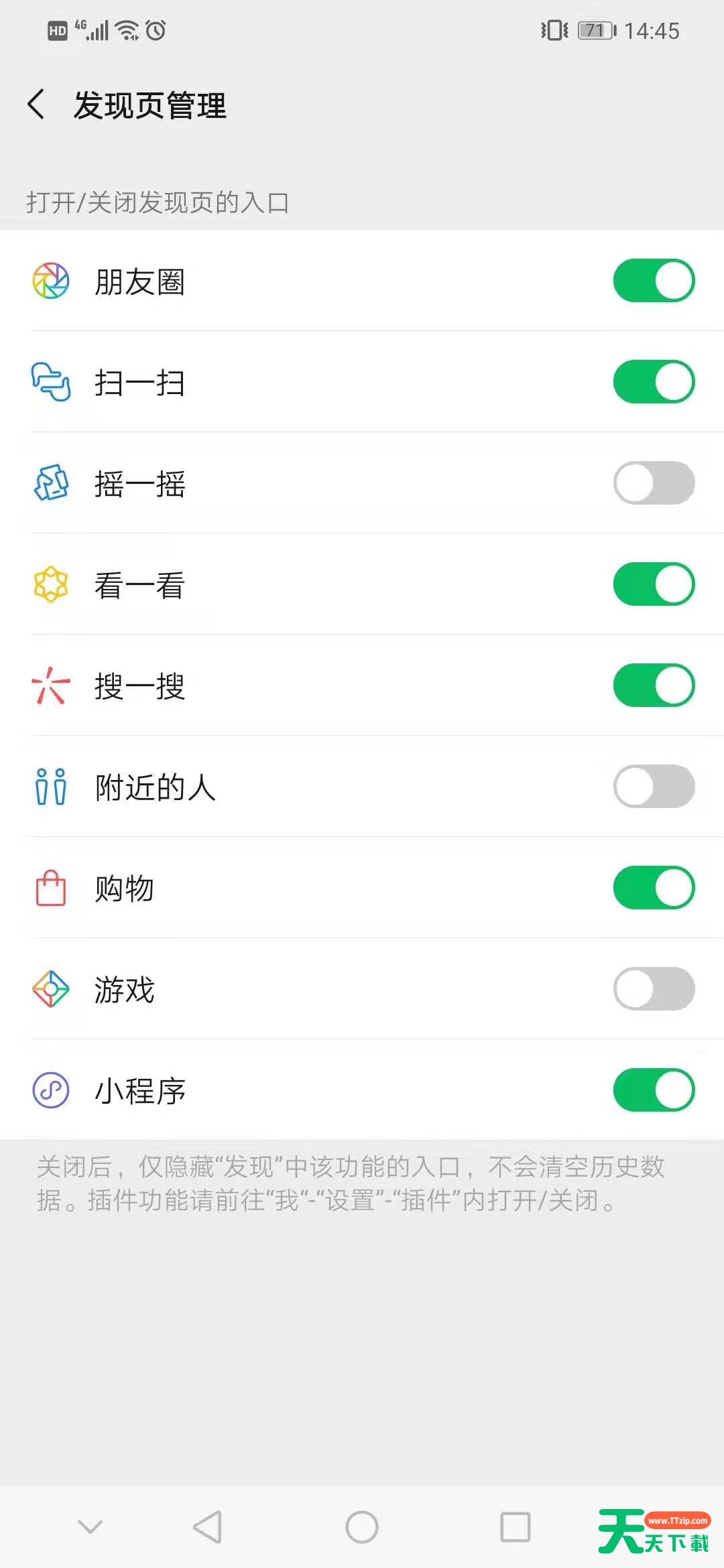This screenshot has width=724, height=1568.
Task: Turn on 附近的人
Action: click(654, 786)
